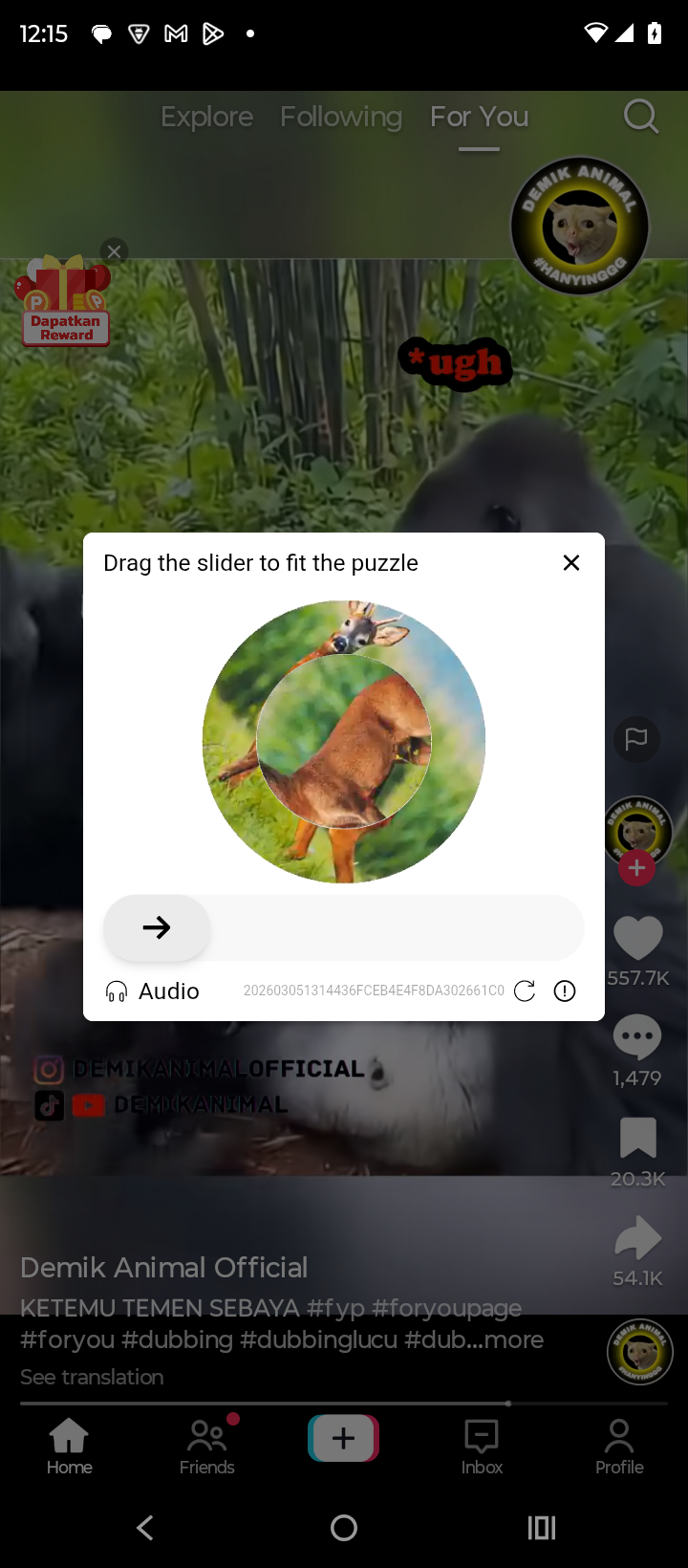
Task: Go to the Profile tab
Action: tap(619, 1446)
